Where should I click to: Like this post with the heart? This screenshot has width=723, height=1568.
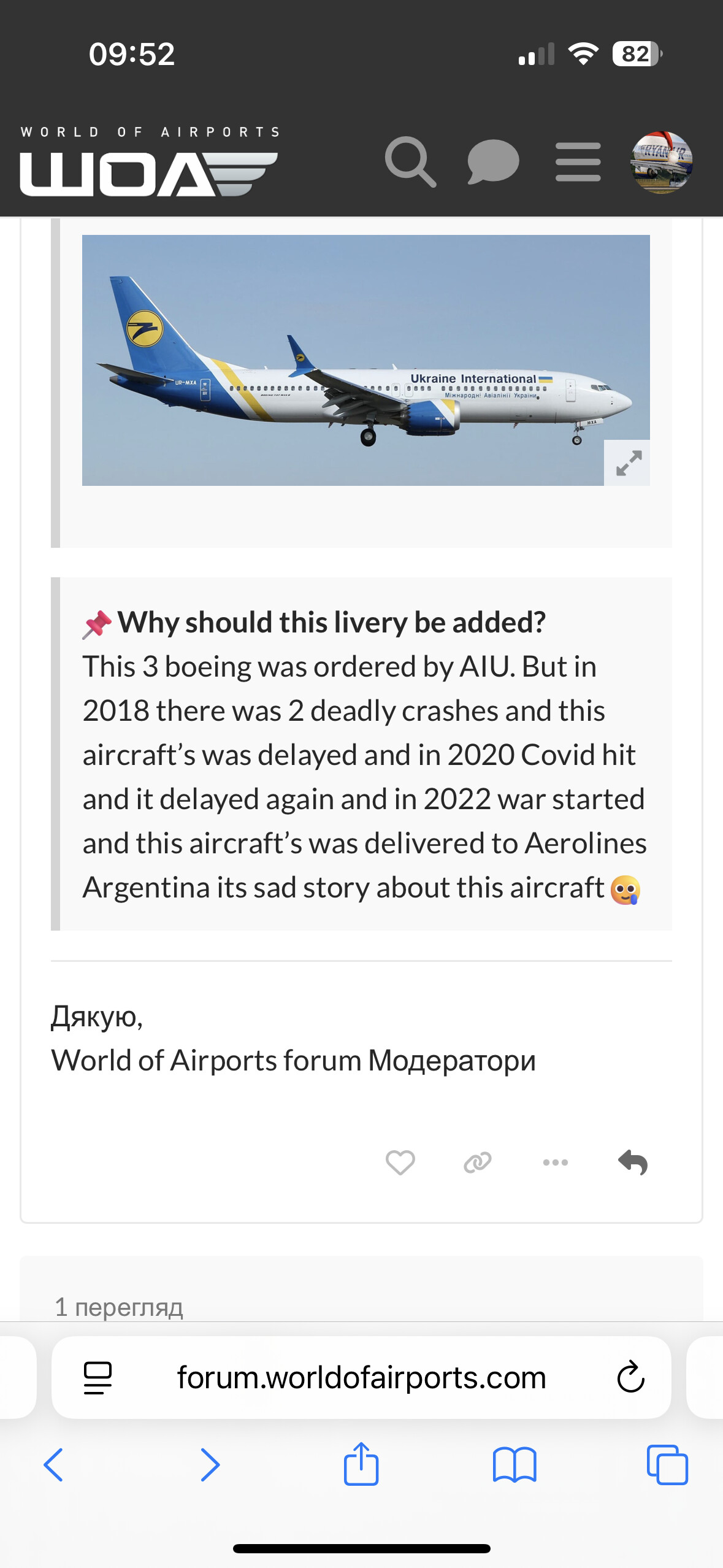click(x=400, y=1163)
